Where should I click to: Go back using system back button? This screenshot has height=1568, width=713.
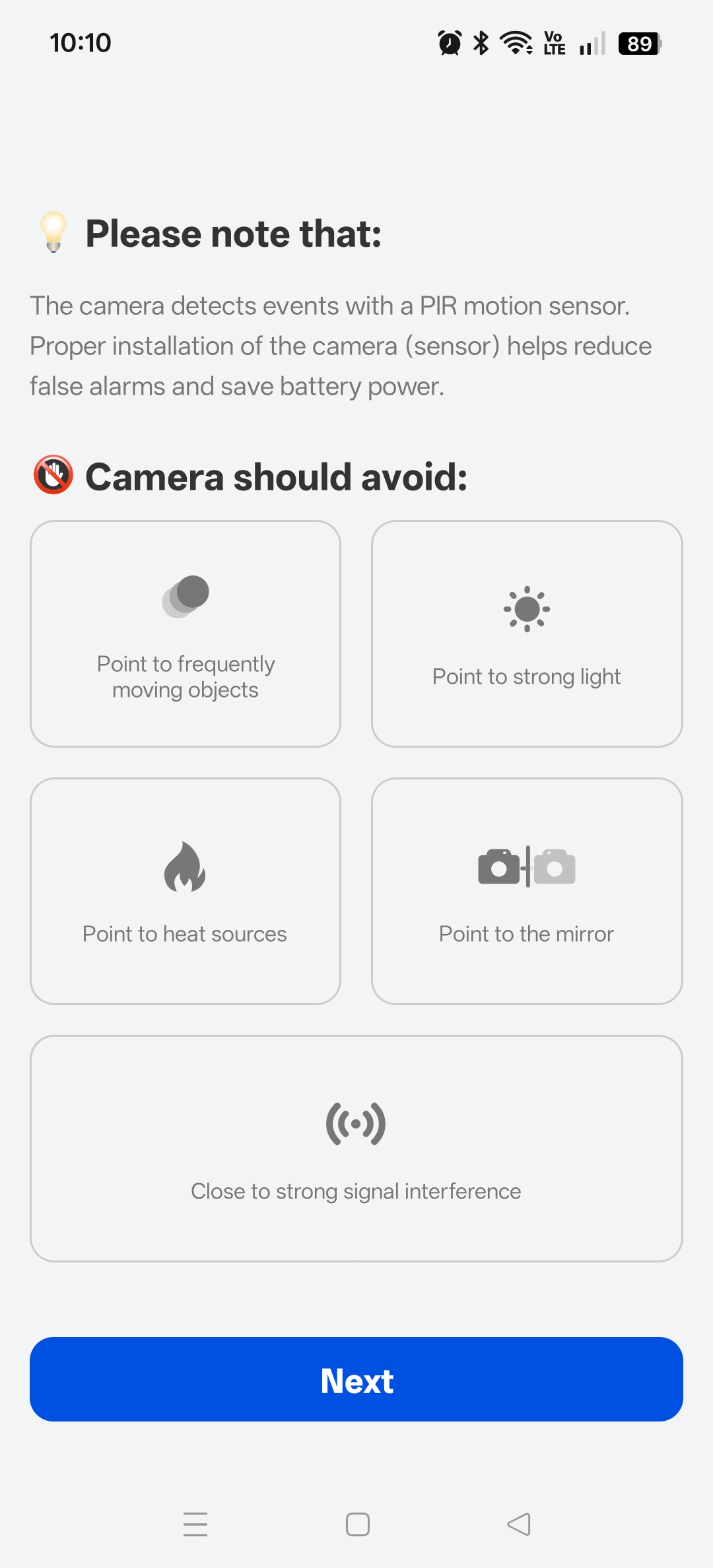[519, 1524]
